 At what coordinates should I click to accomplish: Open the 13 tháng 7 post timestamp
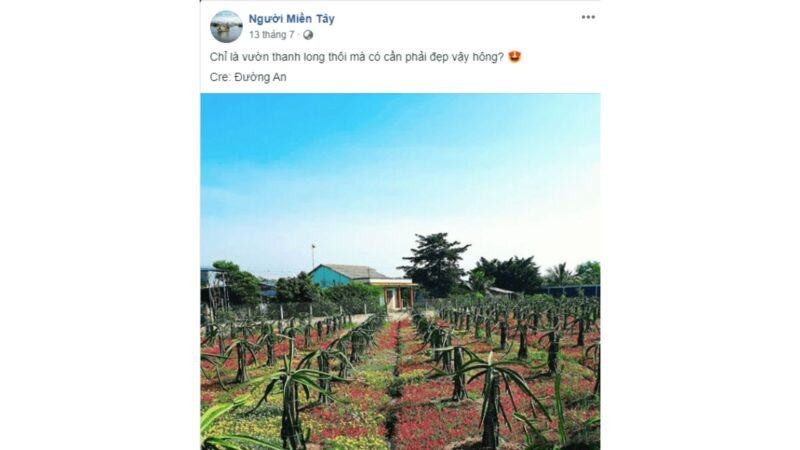272,35
